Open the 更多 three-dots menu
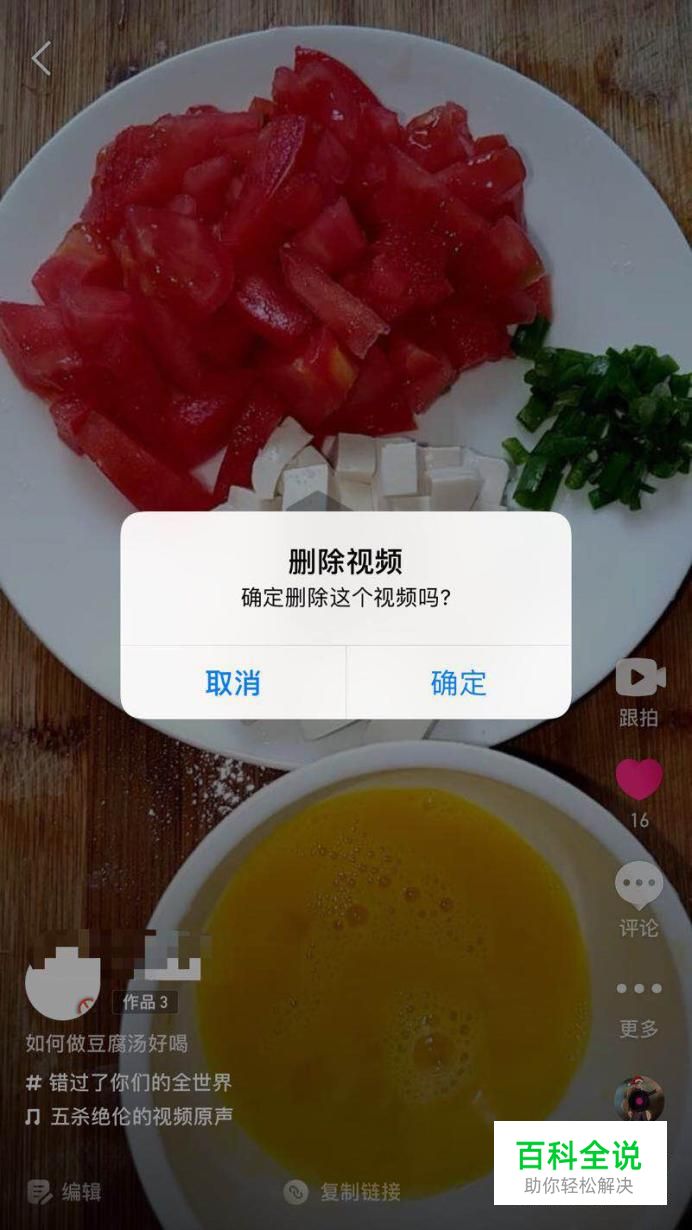This screenshot has height=1230, width=692. [x=639, y=988]
